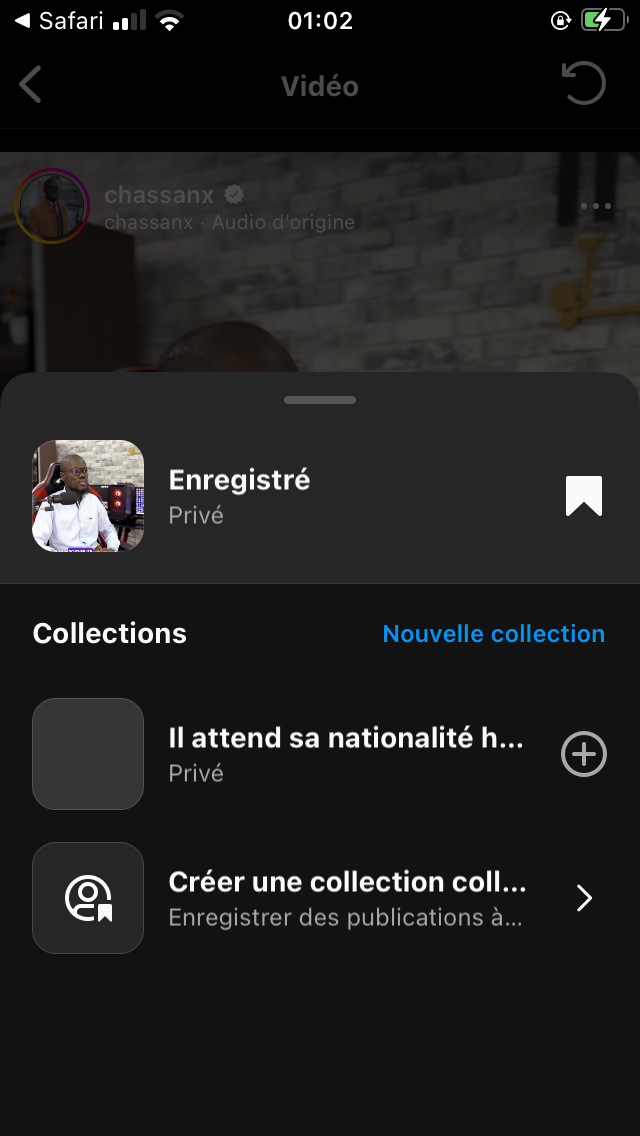Screen dimensions: 640x1136
Task: Tap the sheet's drag handle
Action: 320,400
